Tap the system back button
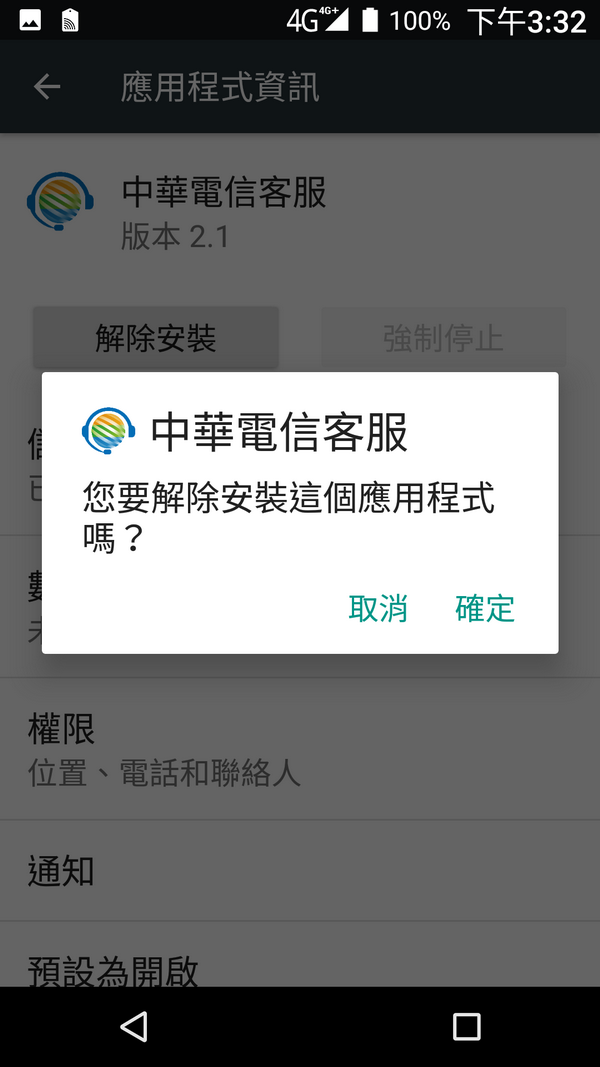 click(133, 1026)
